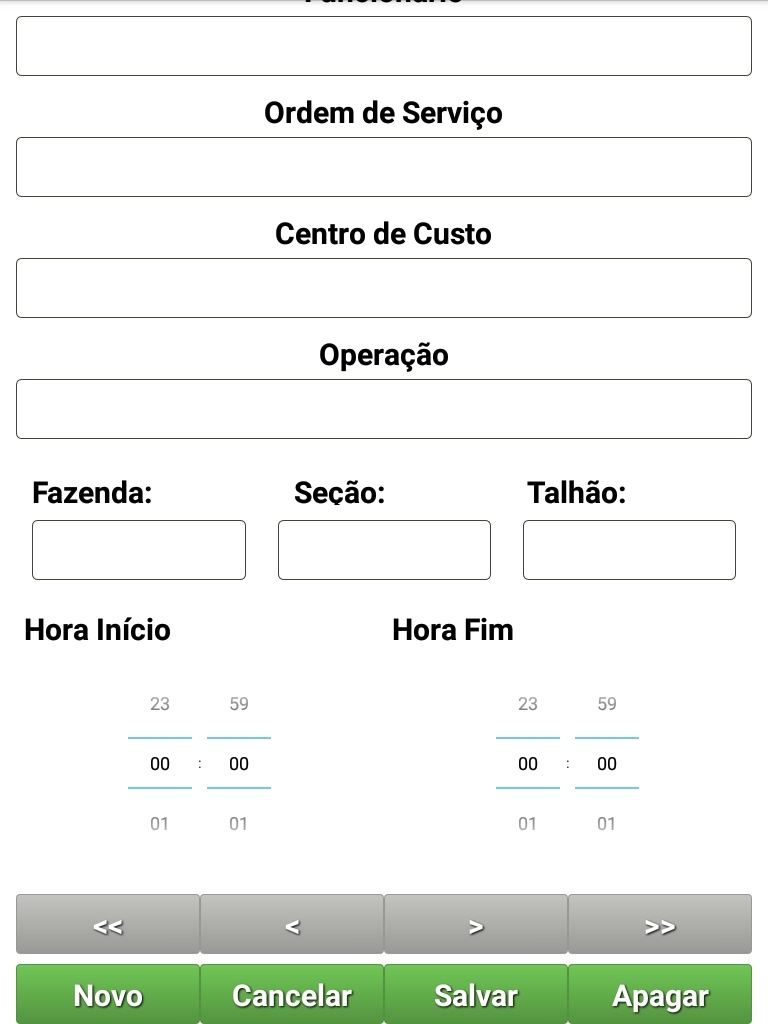Select the Talhão input box

pos(629,550)
